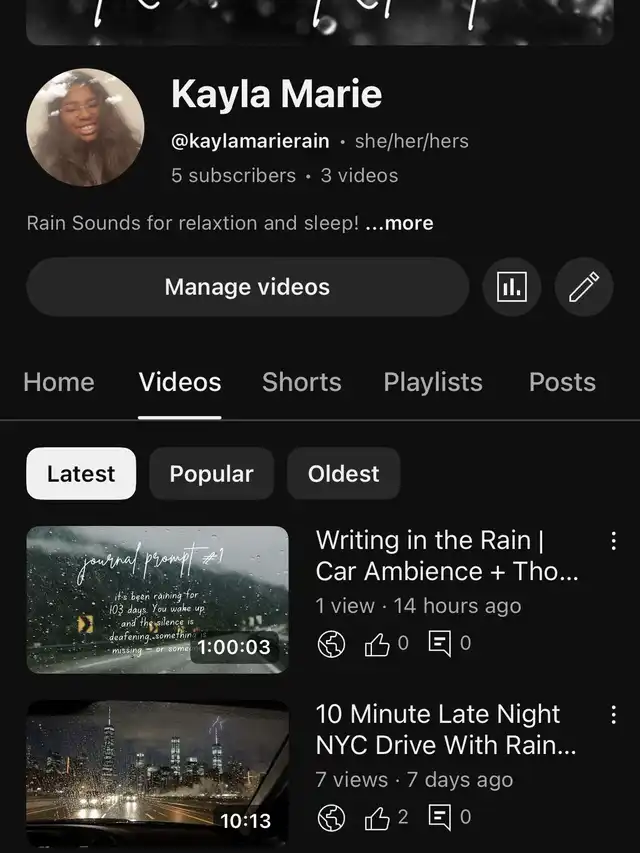Filter videos by Oldest
Viewport: 640px width, 853px height.
pos(343,474)
